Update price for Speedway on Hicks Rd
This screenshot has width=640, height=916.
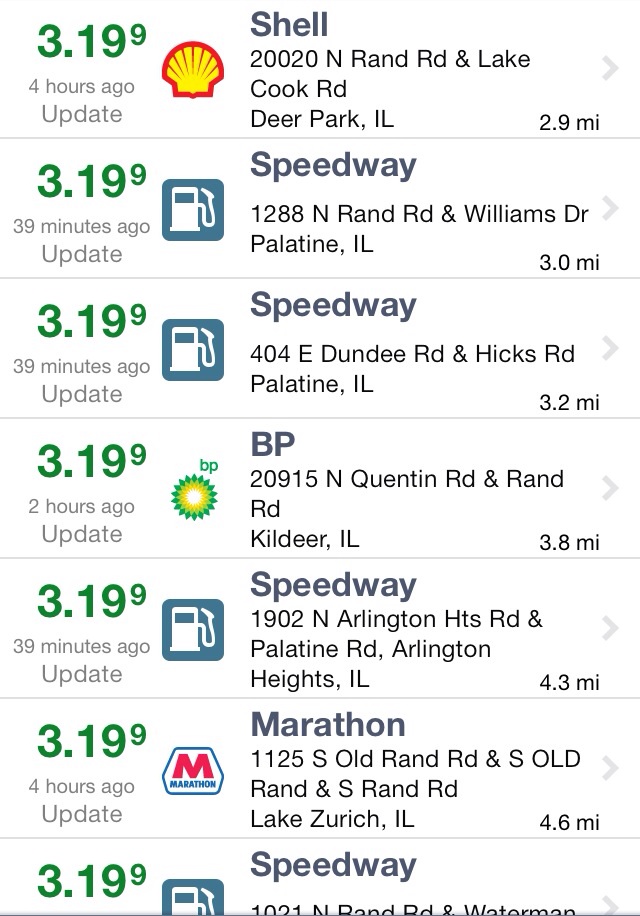pos(82,394)
